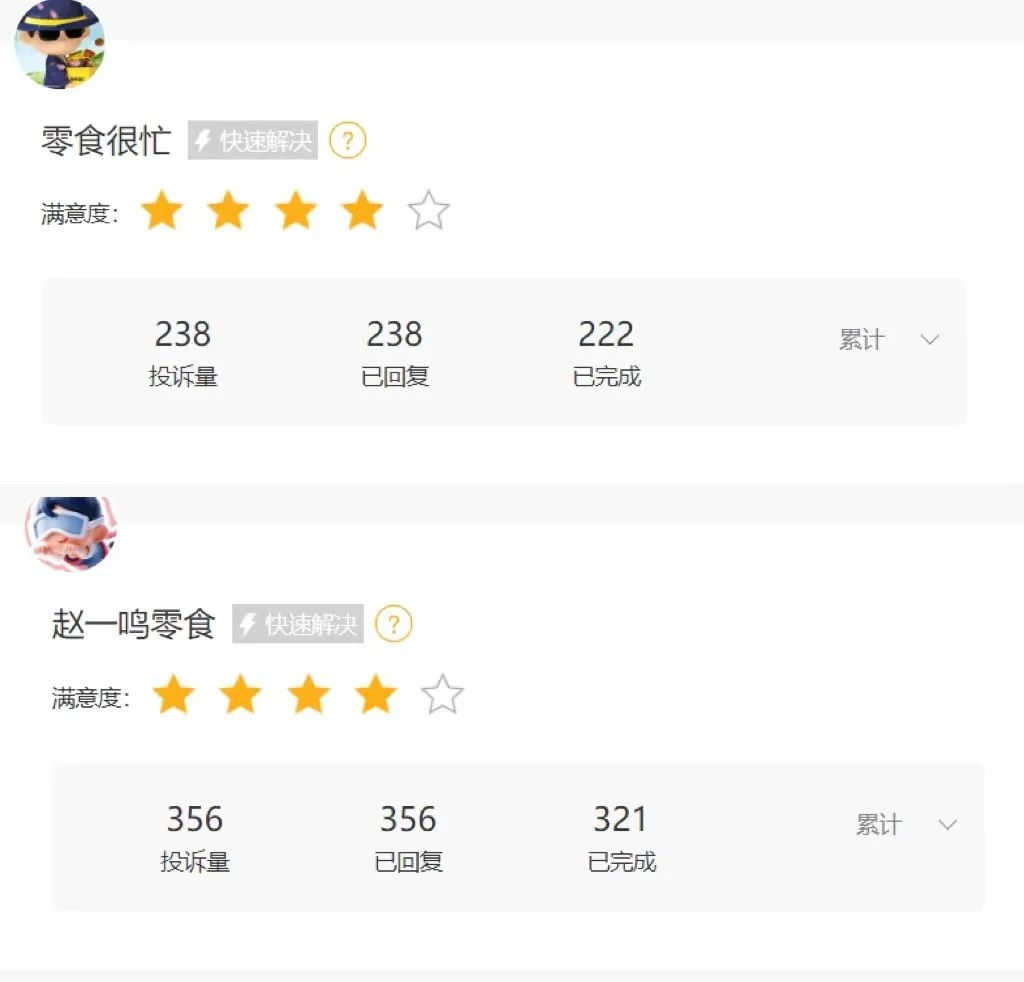1024x982 pixels.
Task: Expand the 累计 dropdown for 赵一鸣零食
Action: click(906, 825)
